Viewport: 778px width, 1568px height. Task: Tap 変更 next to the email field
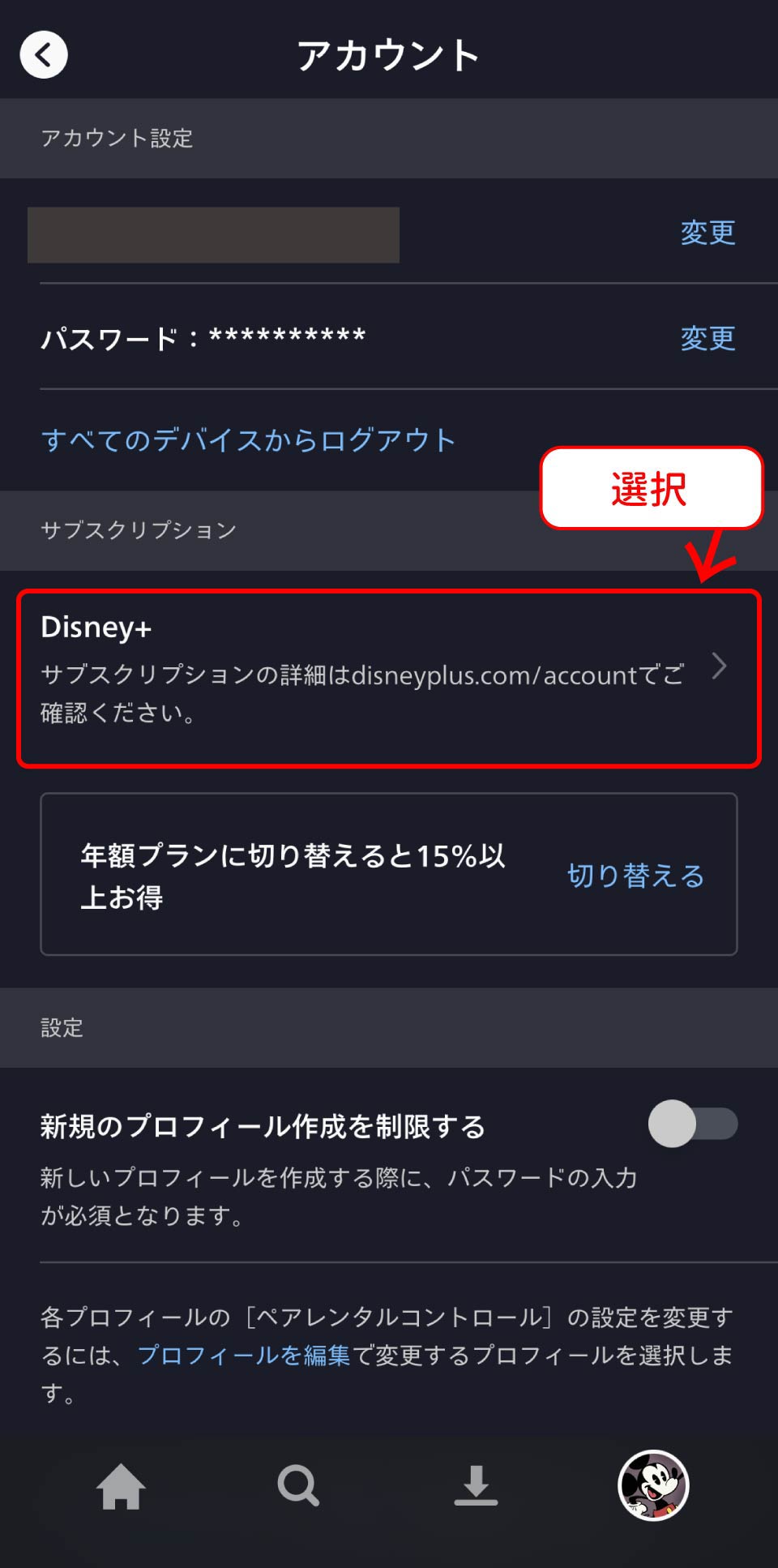(x=707, y=233)
